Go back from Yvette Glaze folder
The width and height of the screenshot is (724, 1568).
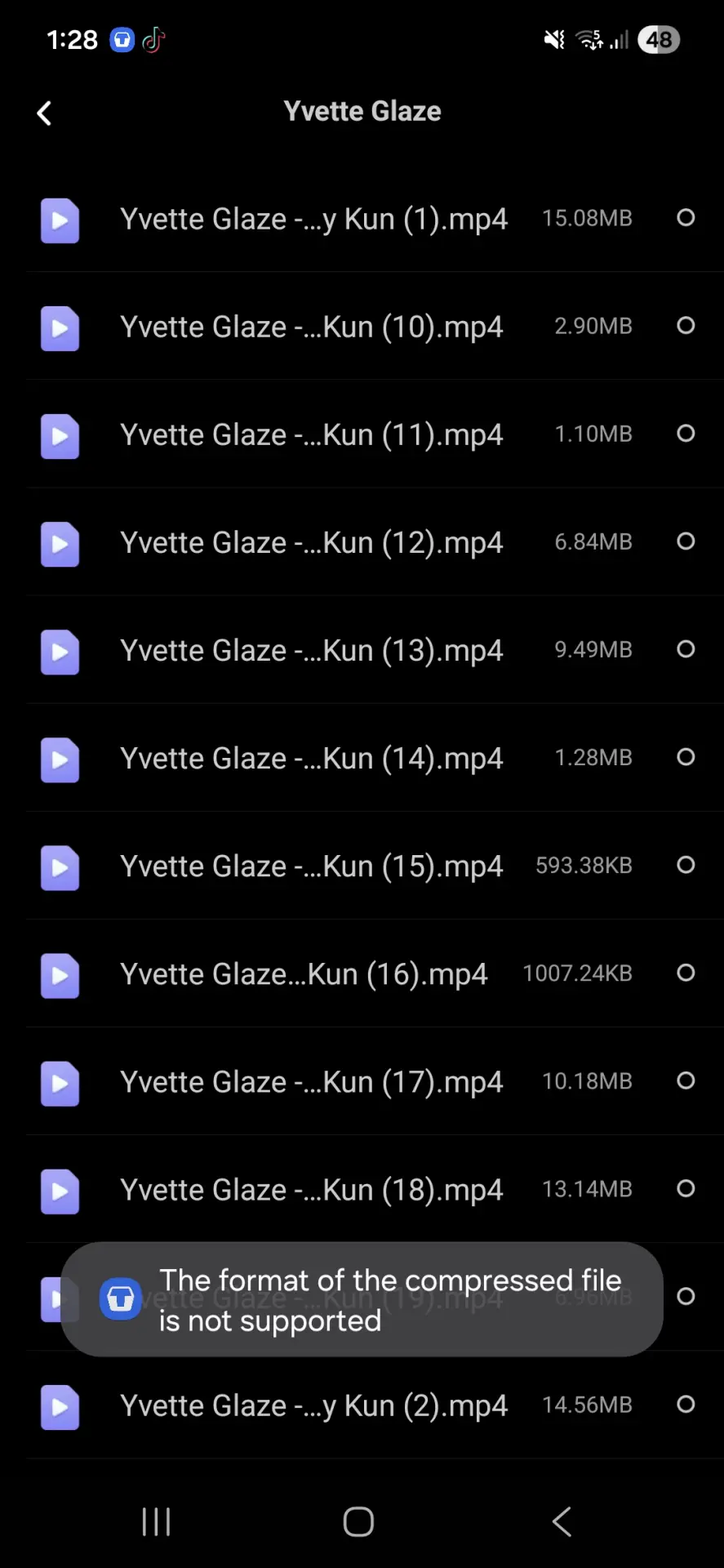pos(45,113)
